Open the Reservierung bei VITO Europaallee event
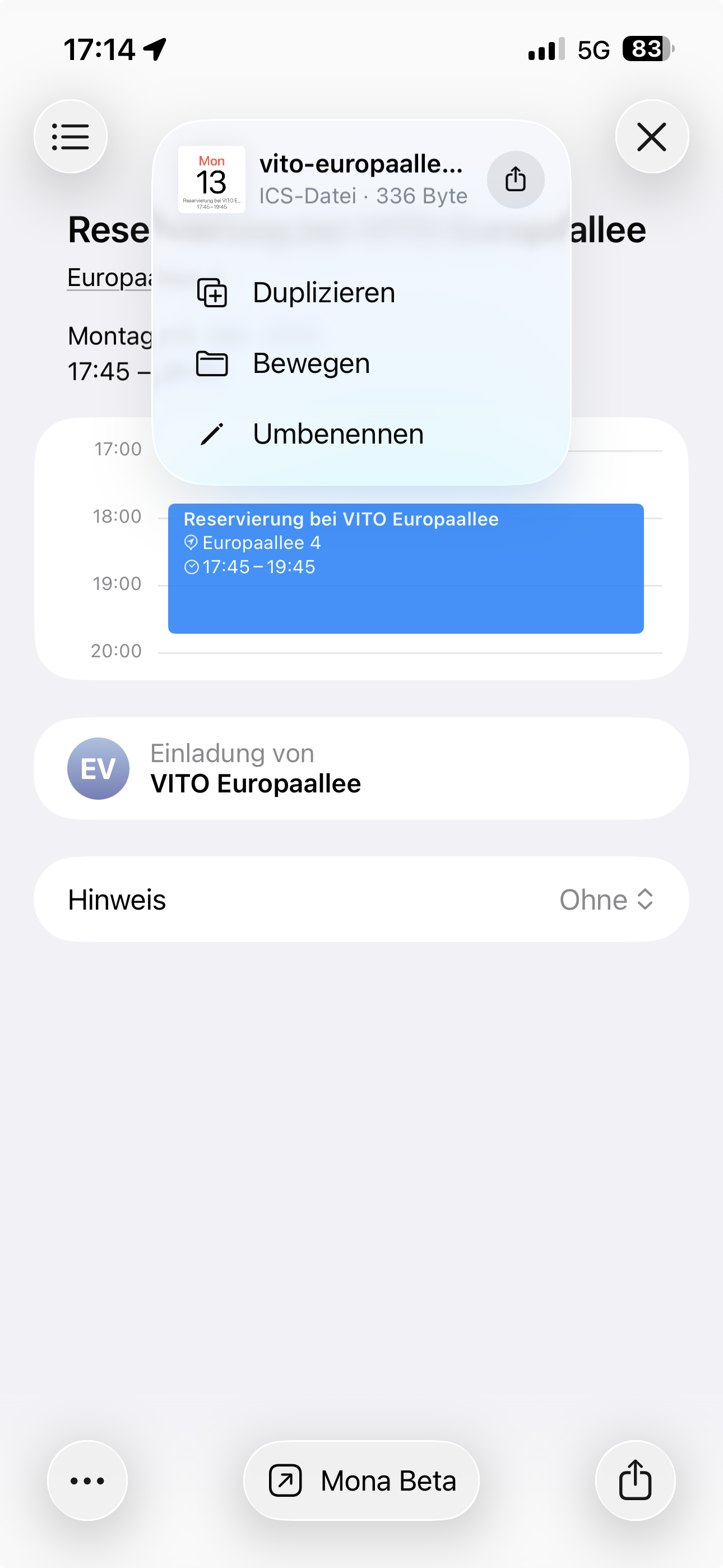Viewport: 723px width, 1568px height. [405, 568]
